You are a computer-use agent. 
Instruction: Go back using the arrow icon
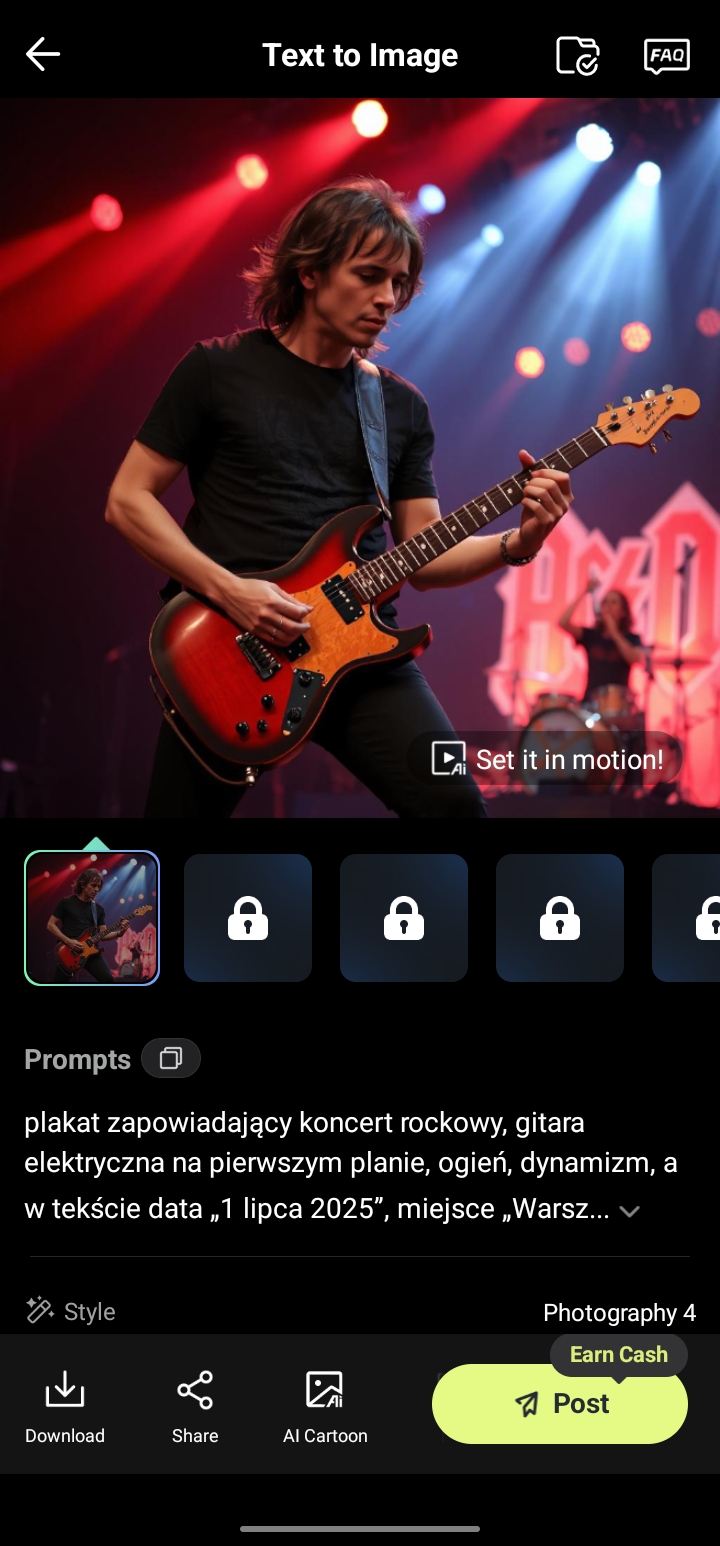click(x=43, y=55)
